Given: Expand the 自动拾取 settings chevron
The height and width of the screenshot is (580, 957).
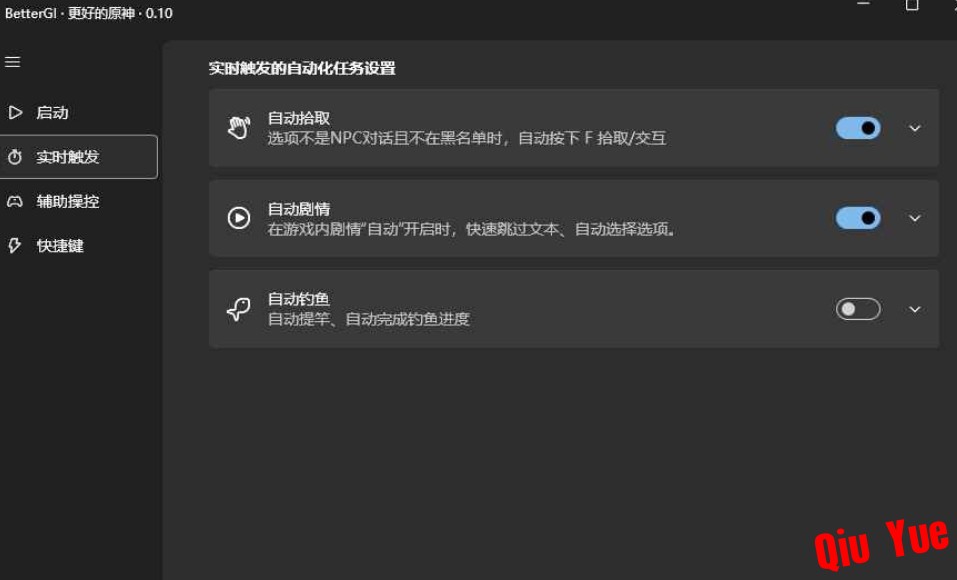Looking at the screenshot, I should click(x=914, y=128).
